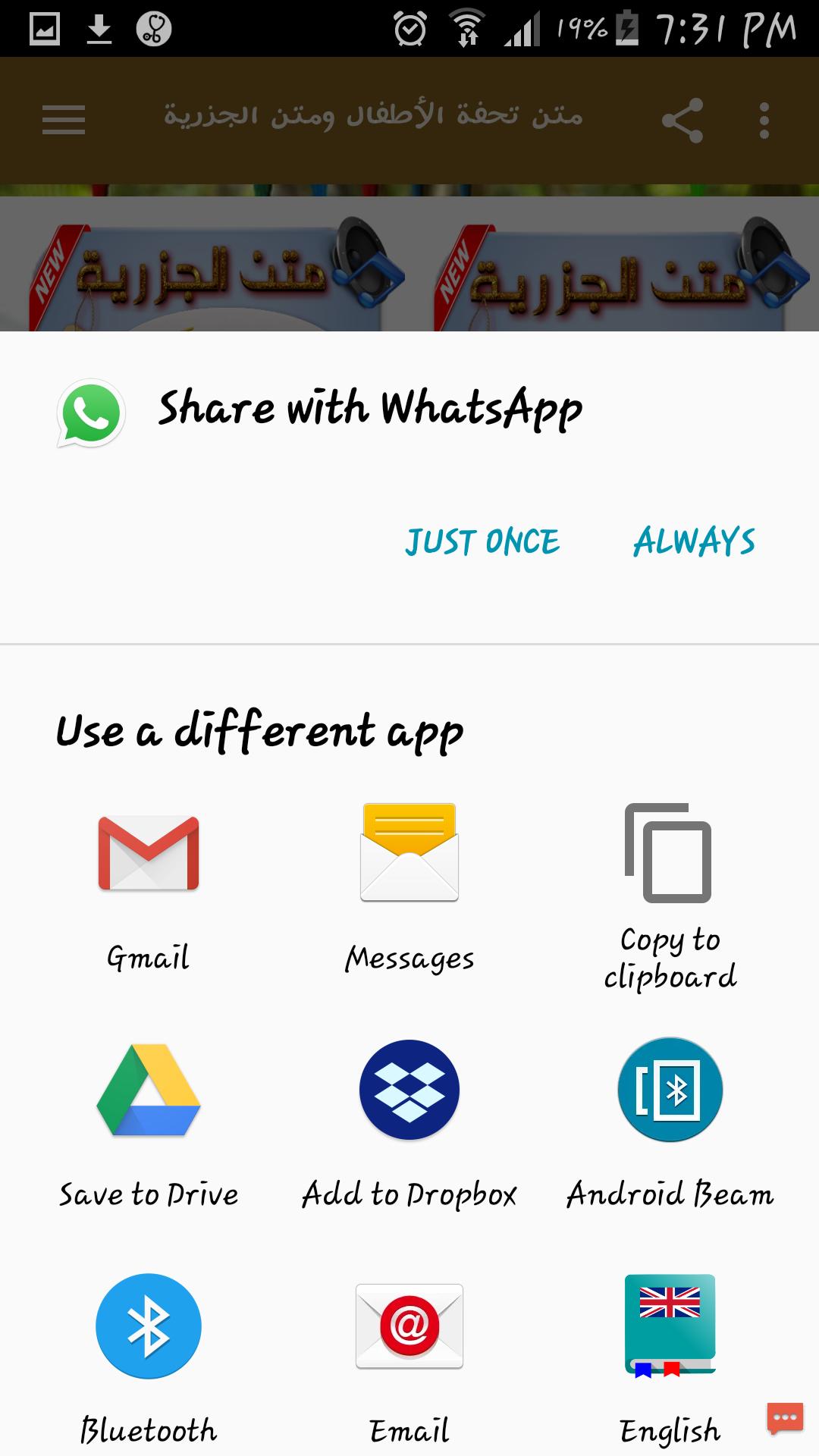Add to Dropbox

[x=409, y=1090]
